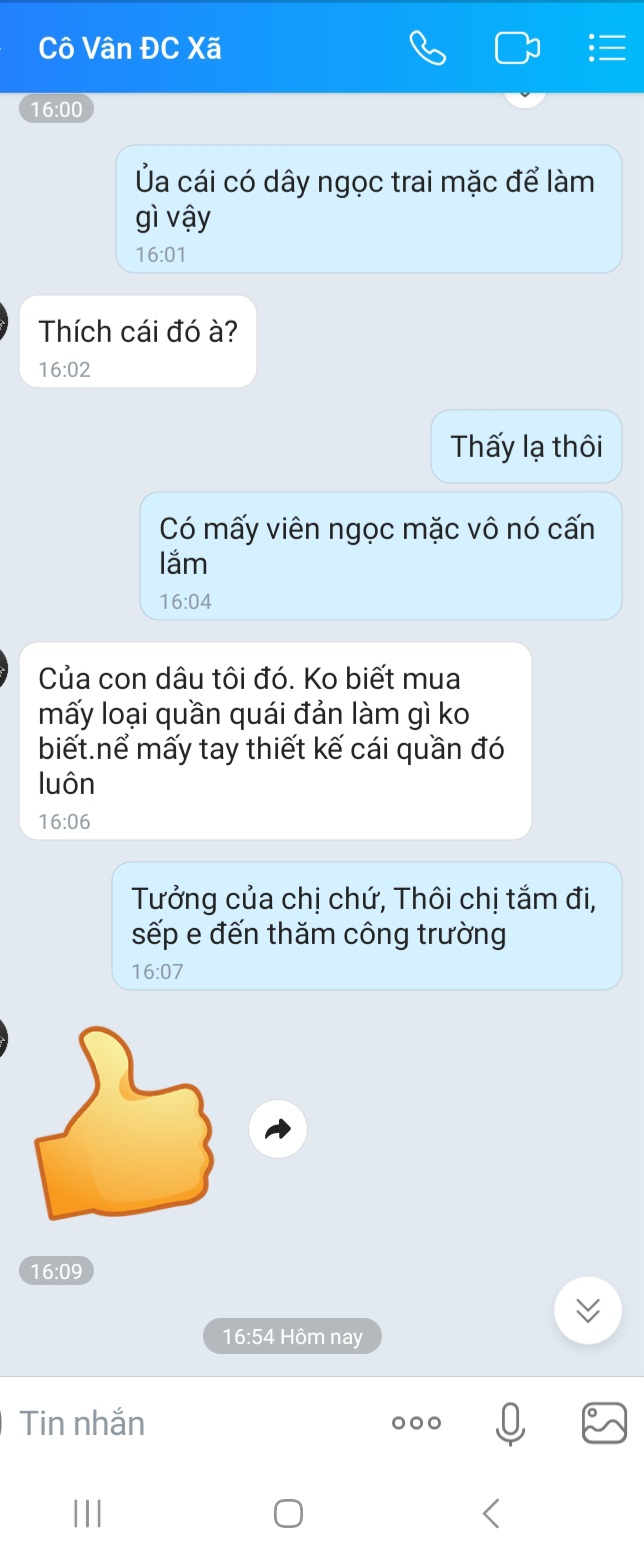644x1558 pixels.
Task: Open the image gallery picker
Action: pos(604,1423)
